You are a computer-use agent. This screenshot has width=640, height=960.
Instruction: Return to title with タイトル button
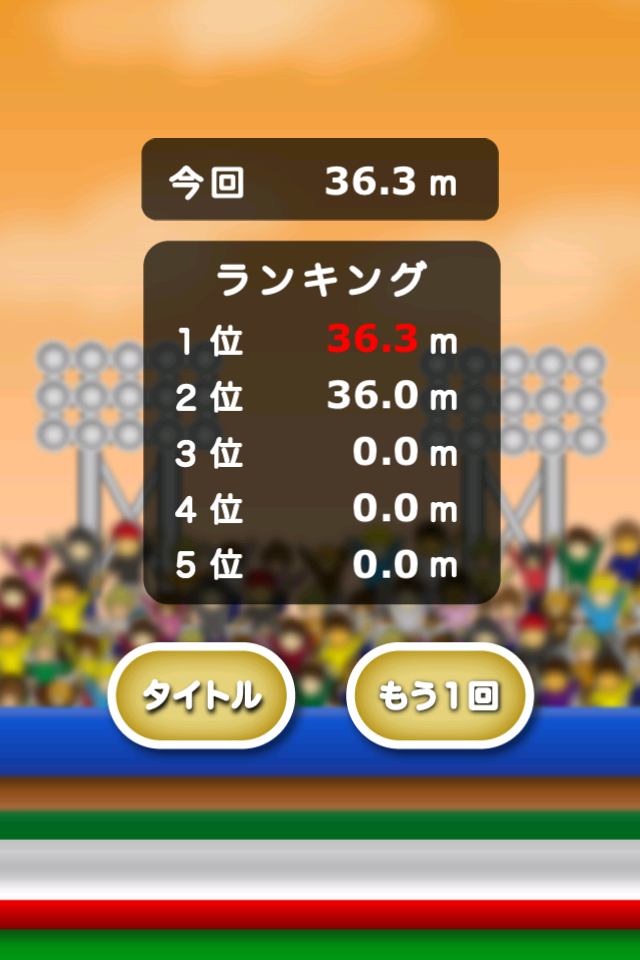pos(201,696)
